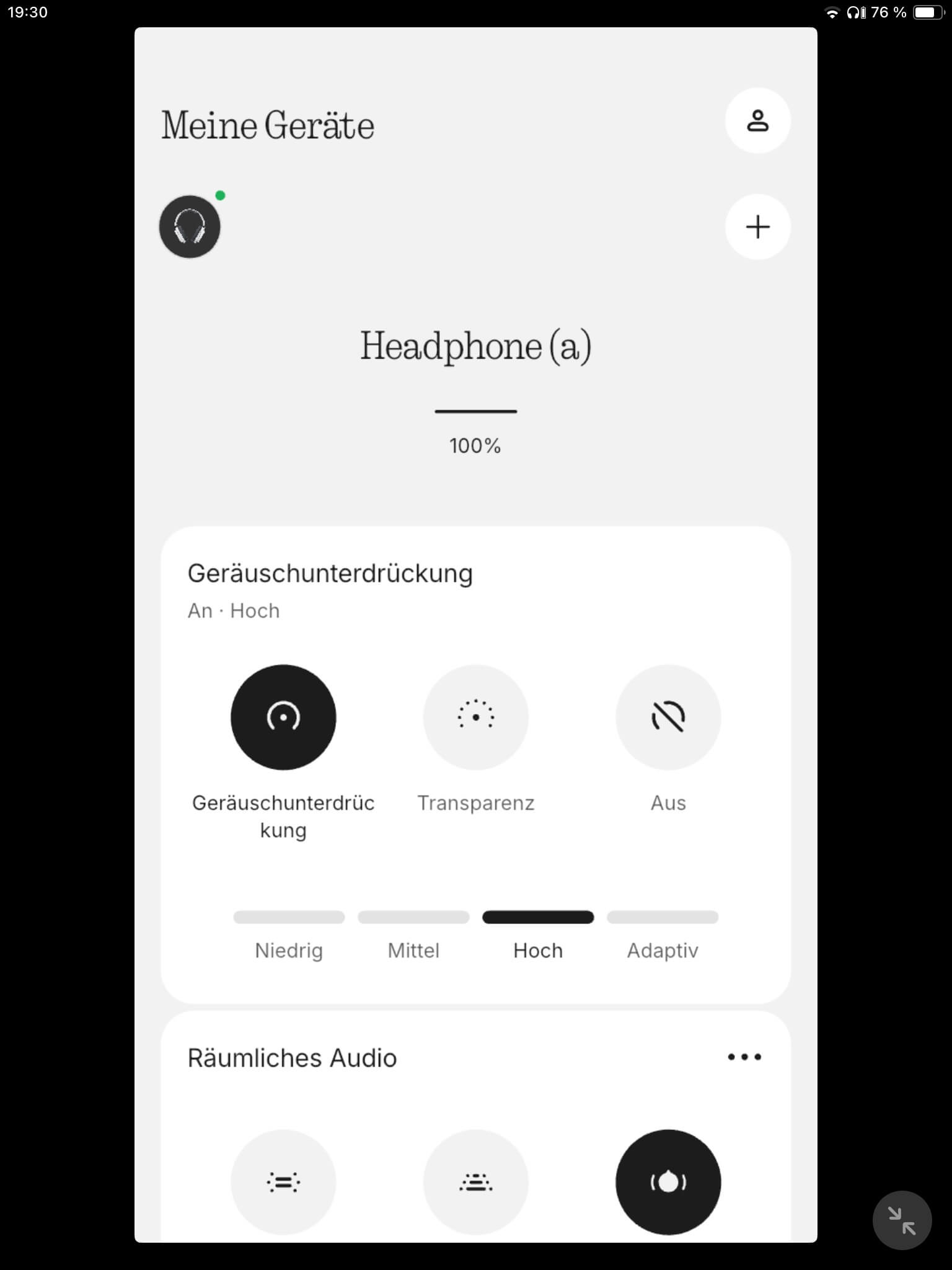Add a new device with plus button

coord(757,227)
